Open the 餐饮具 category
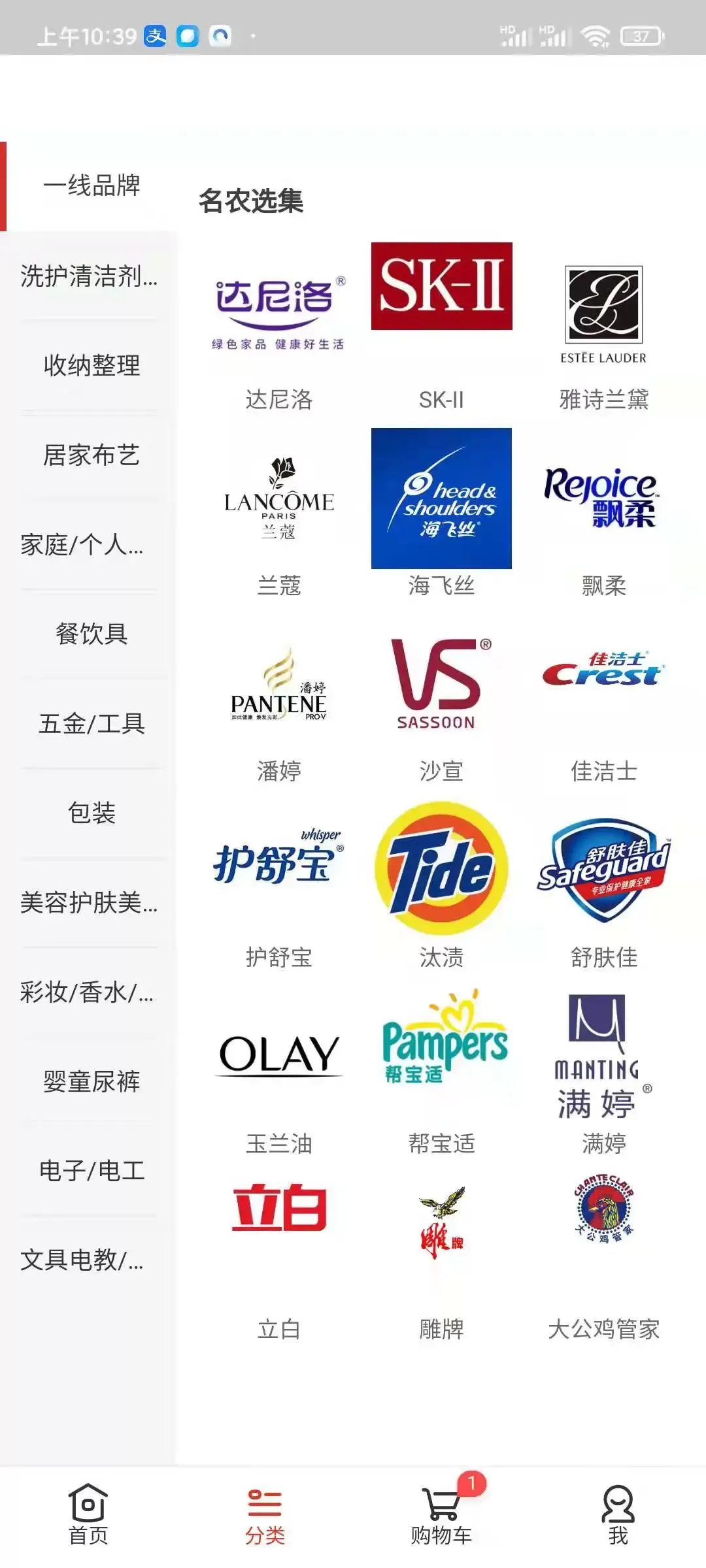 [92, 634]
